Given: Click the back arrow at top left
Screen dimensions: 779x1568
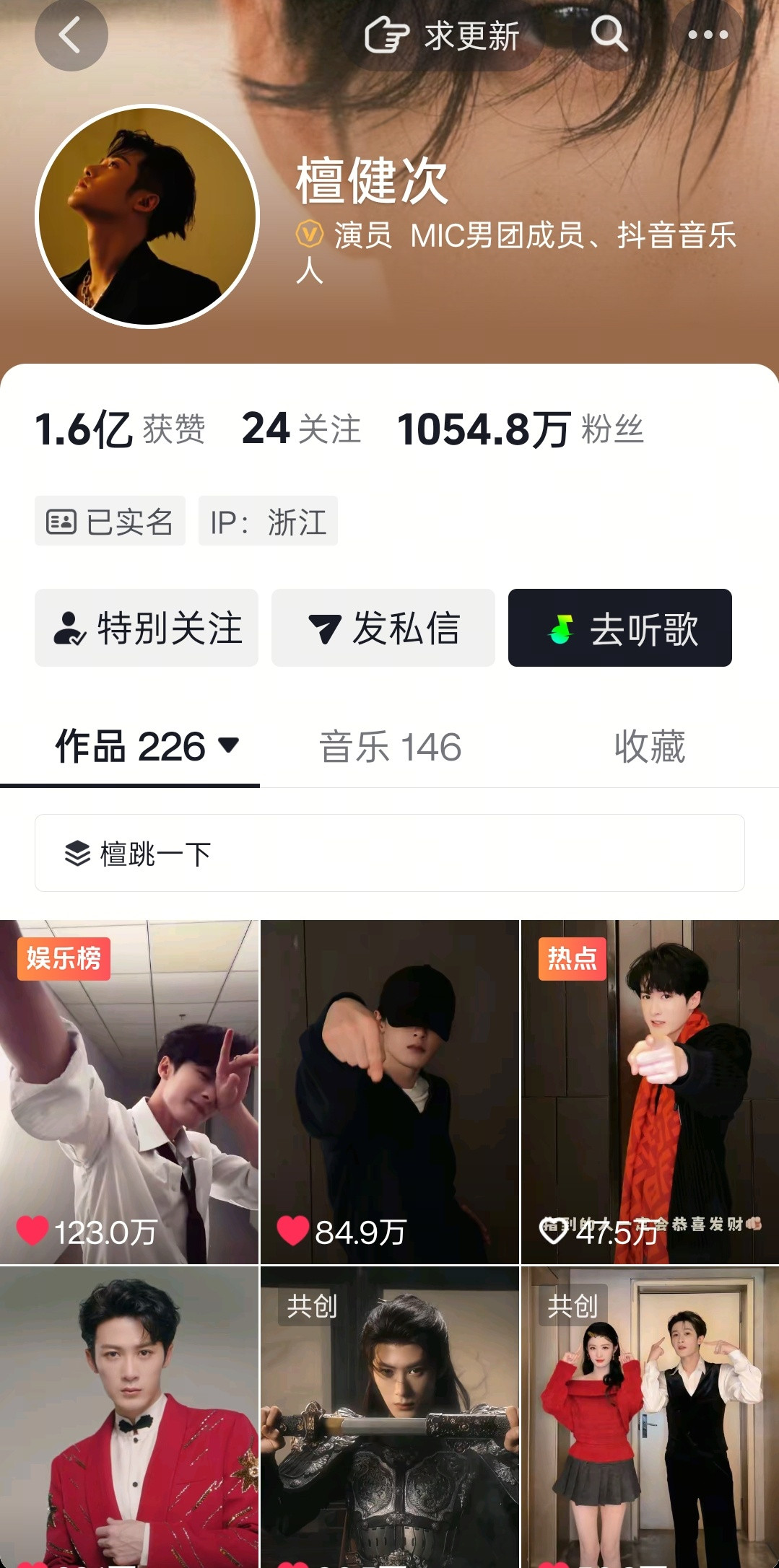Looking at the screenshot, I should [x=70, y=34].
